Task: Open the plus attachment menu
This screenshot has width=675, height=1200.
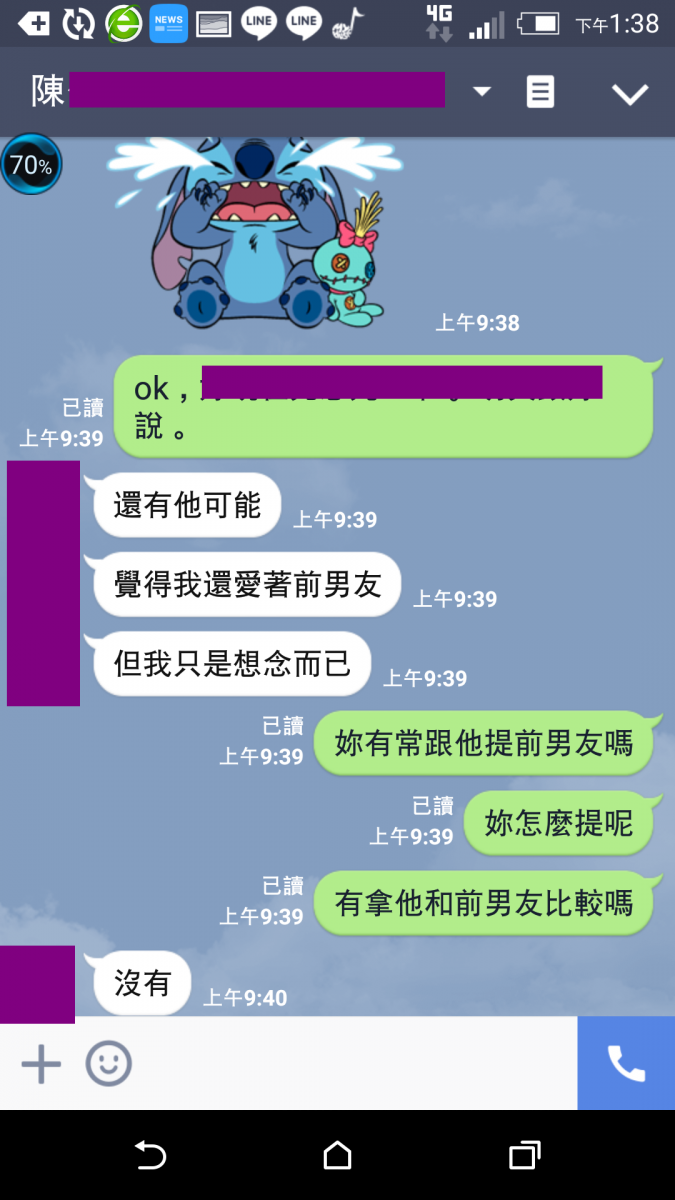Action: 41,1064
